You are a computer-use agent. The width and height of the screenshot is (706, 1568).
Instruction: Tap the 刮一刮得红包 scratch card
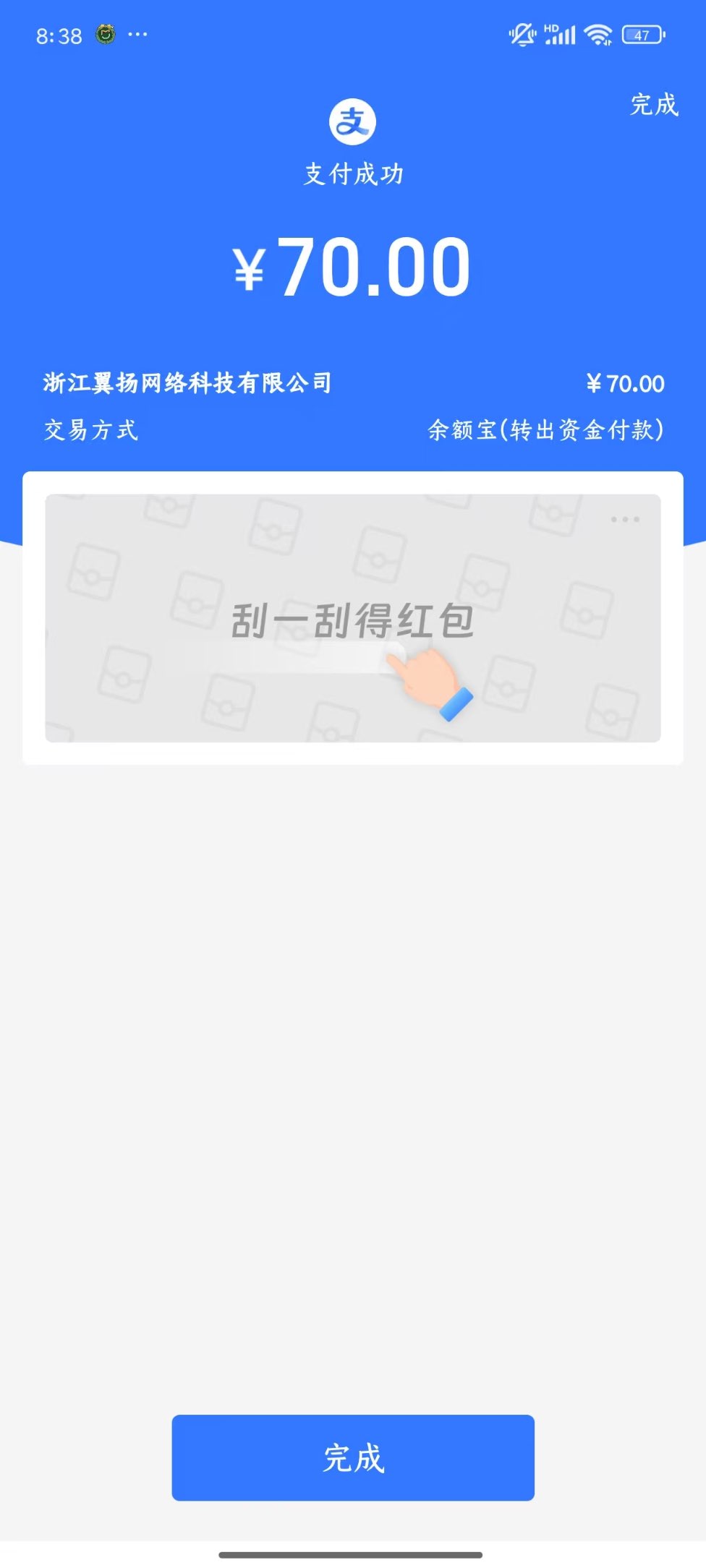pos(352,620)
